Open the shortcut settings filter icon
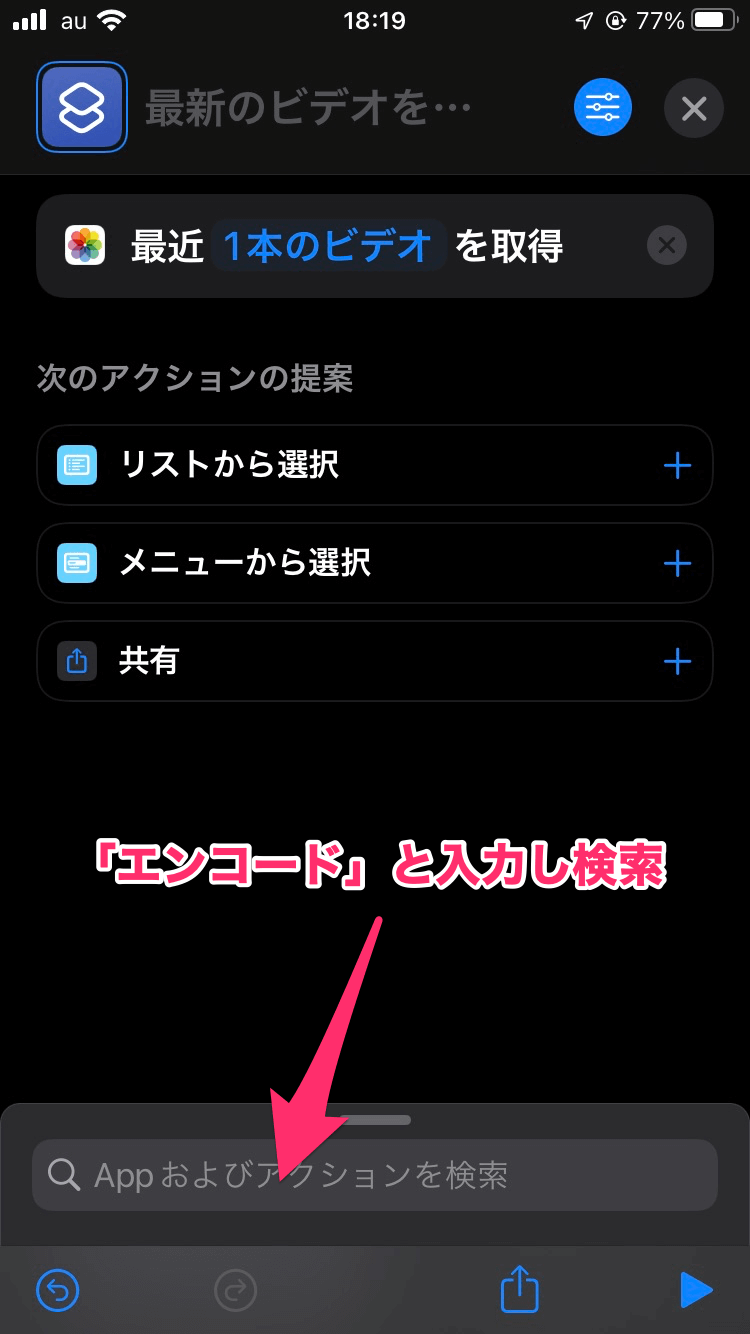The width and height of the screenshot is (750, 1334). [602, 107]
